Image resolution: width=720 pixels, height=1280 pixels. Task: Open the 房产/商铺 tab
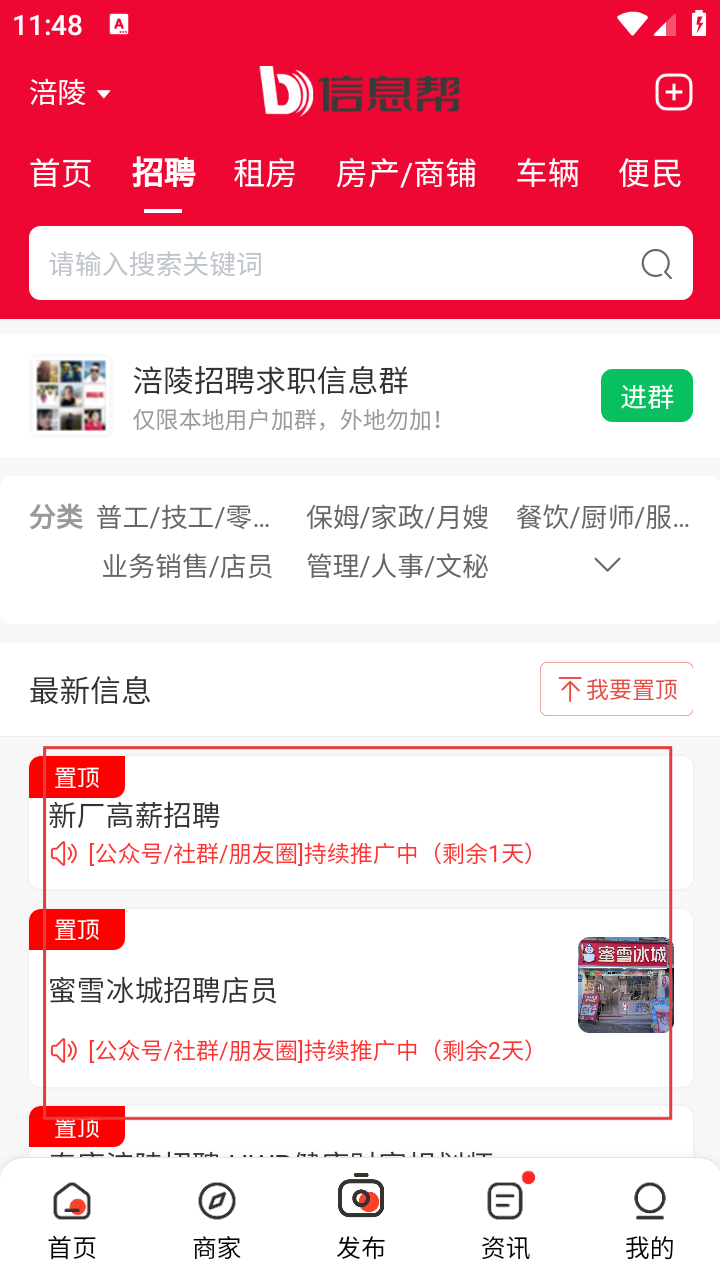[x=405, y=174]
